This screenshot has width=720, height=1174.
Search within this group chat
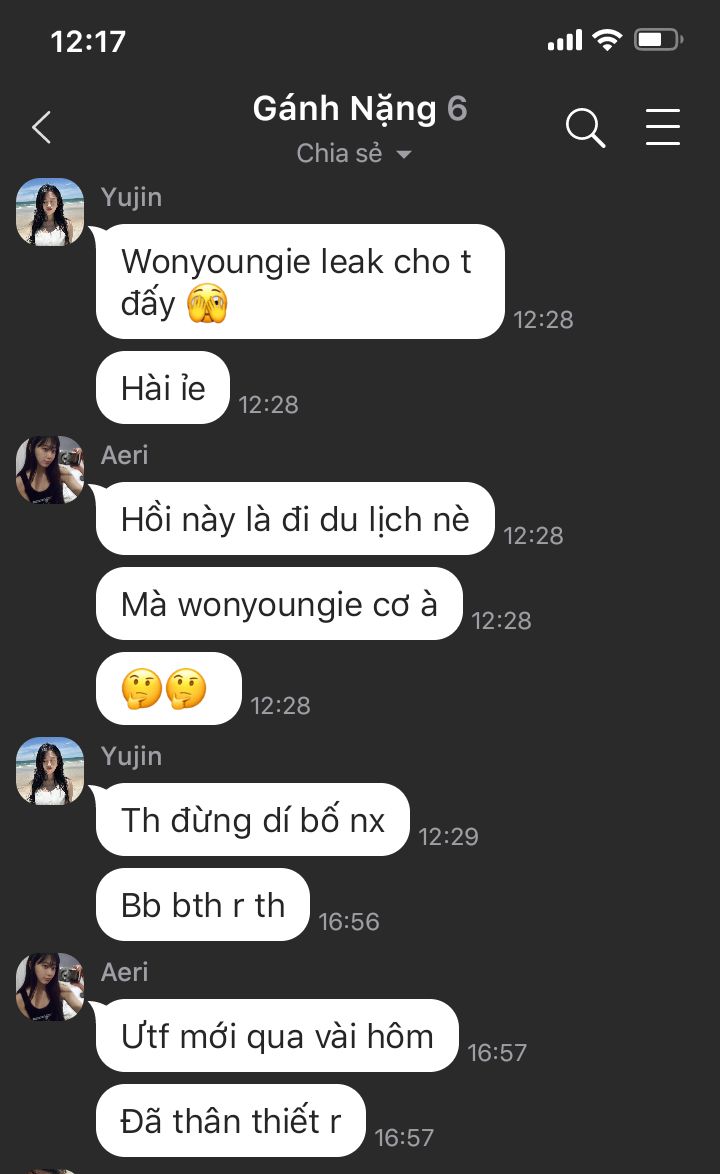(585, 127)
